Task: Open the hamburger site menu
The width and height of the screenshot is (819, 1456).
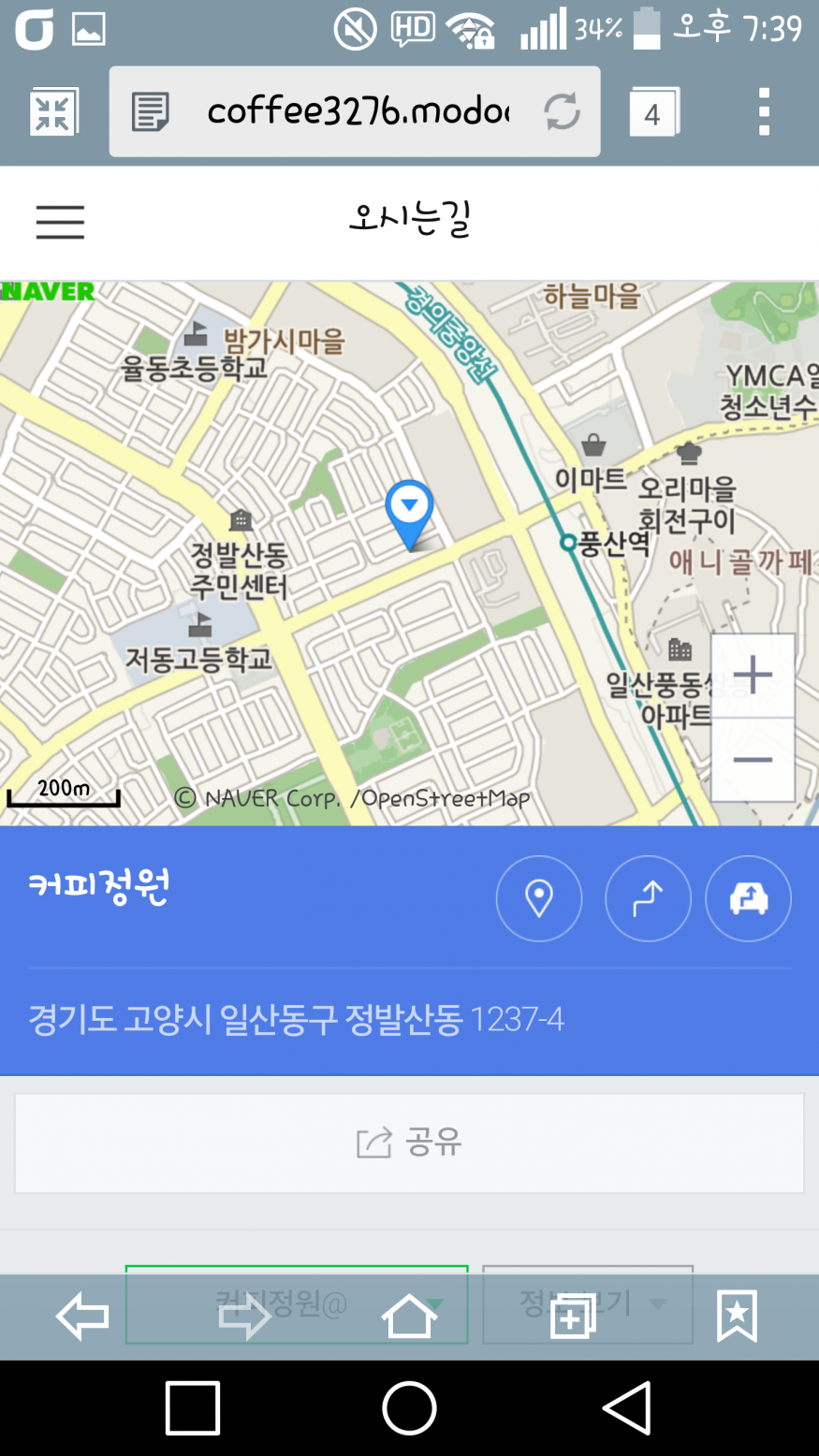Action: (60, 223)
